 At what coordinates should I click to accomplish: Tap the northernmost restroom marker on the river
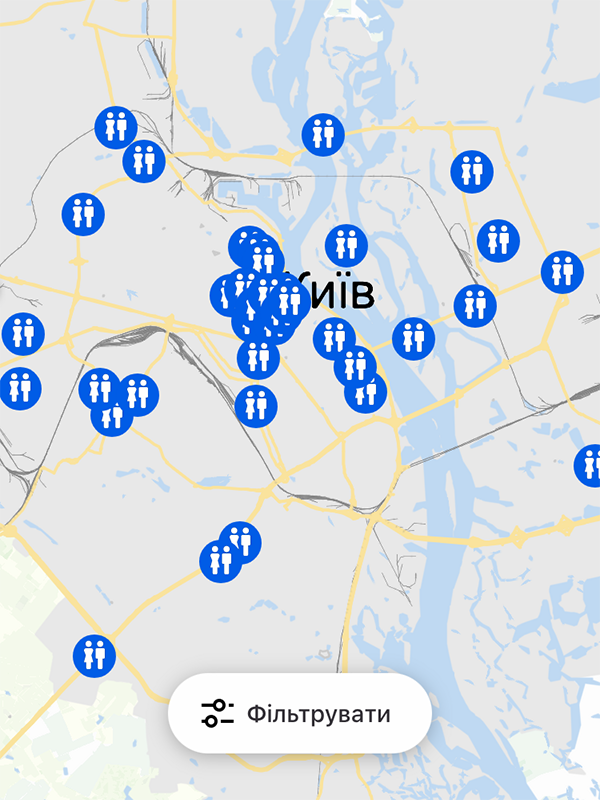click(323, 133)
